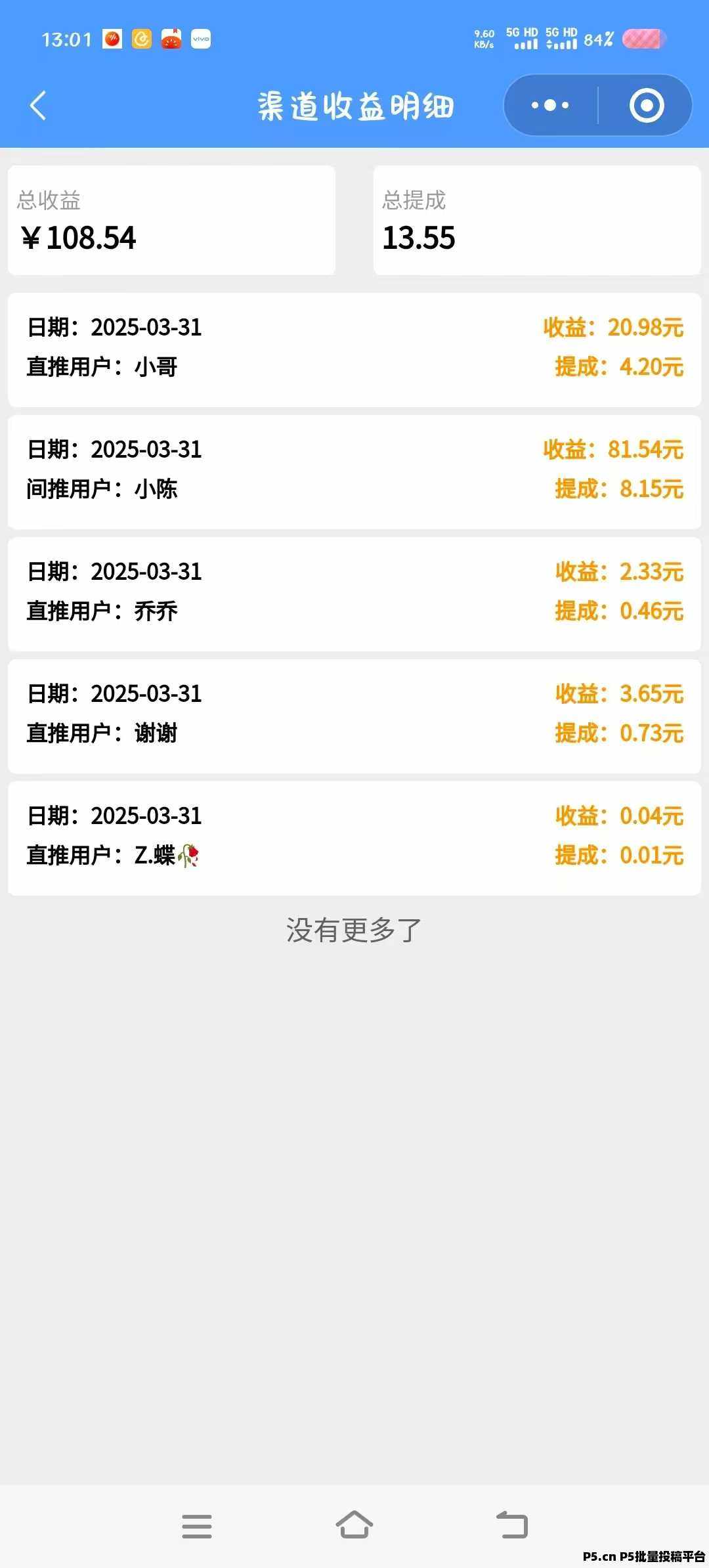Viewport: 709px width, 1568px height.
Task: Open the mini program three-dot menu
Action: point(550,106)
